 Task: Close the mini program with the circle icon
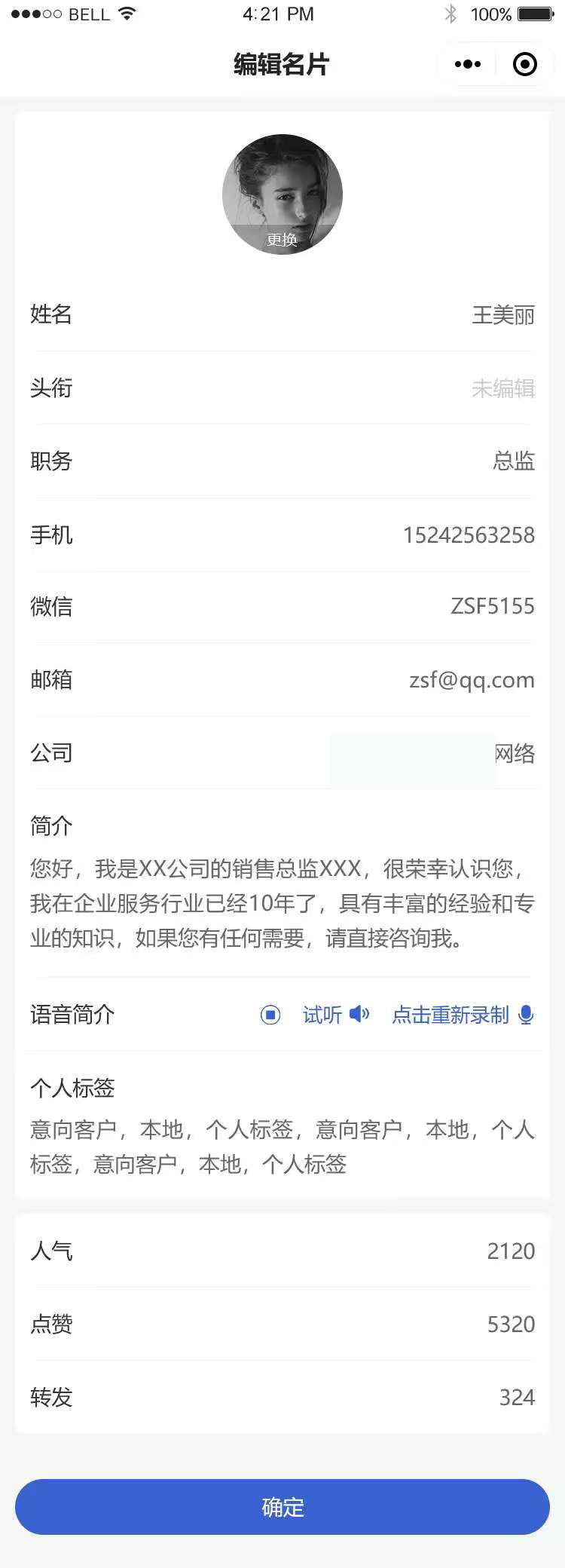[x=524, y=65]
